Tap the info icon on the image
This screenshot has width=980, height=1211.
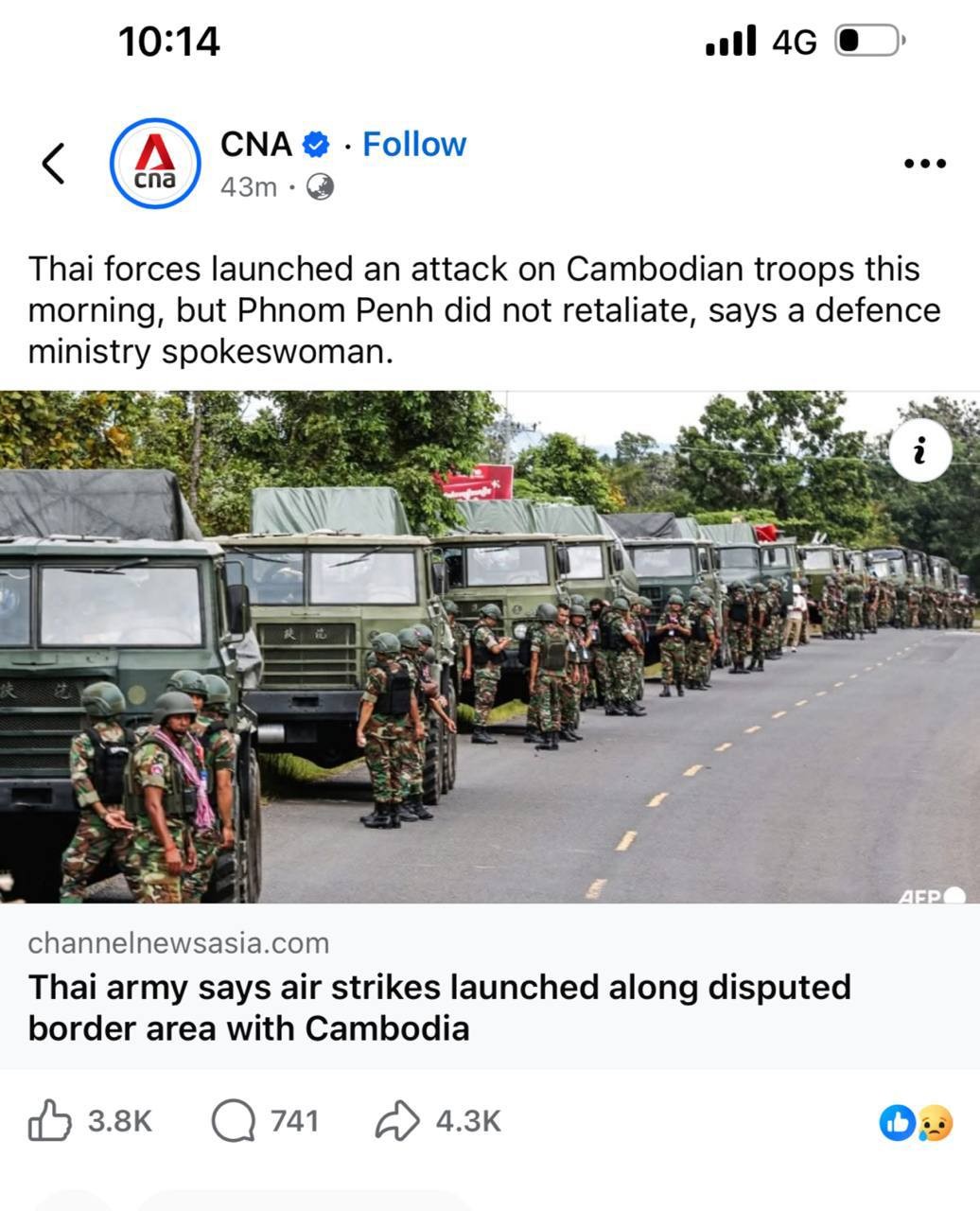tap(919, 452)
